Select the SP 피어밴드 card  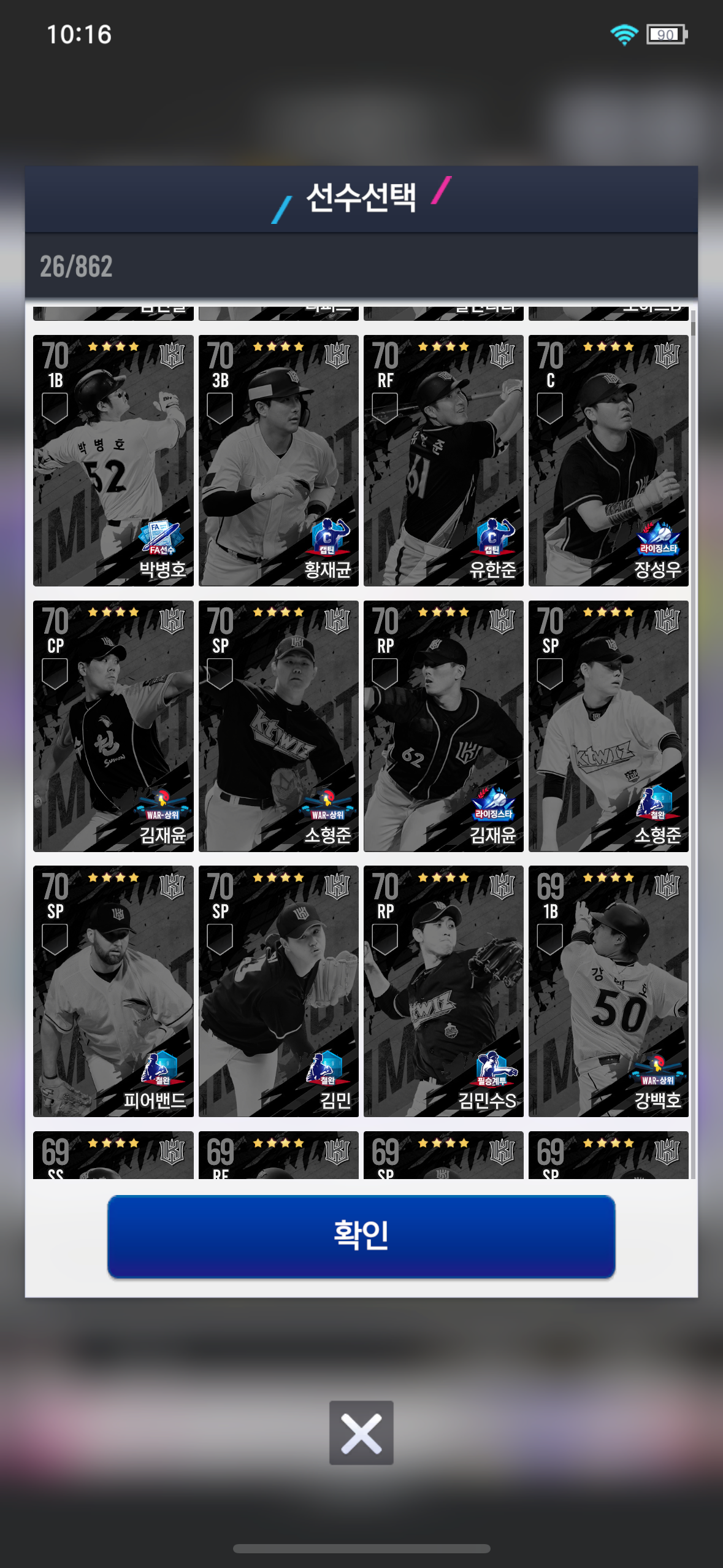113,991
